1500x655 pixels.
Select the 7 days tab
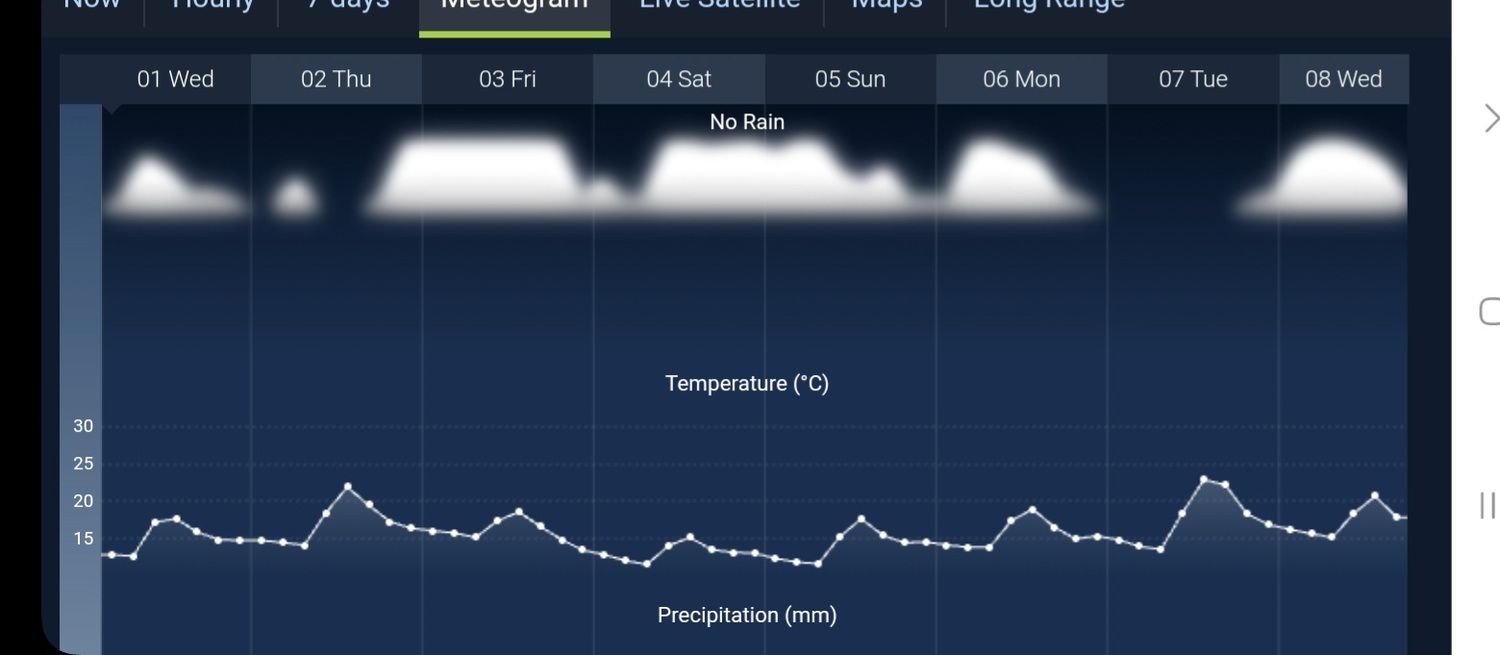coord(349,8)
